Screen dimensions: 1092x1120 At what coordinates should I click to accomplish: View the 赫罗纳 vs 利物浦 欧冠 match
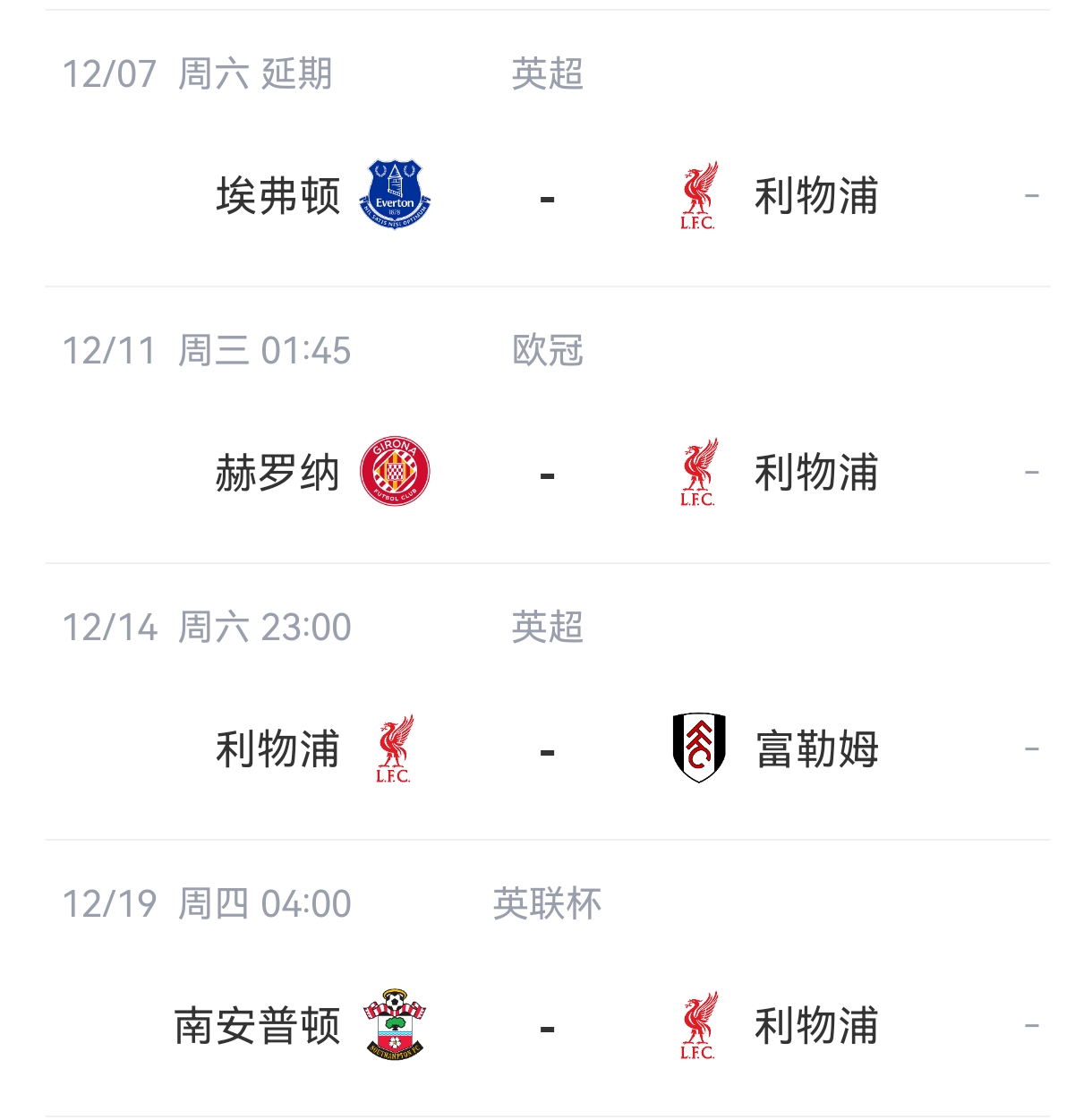tap(547, 473)
